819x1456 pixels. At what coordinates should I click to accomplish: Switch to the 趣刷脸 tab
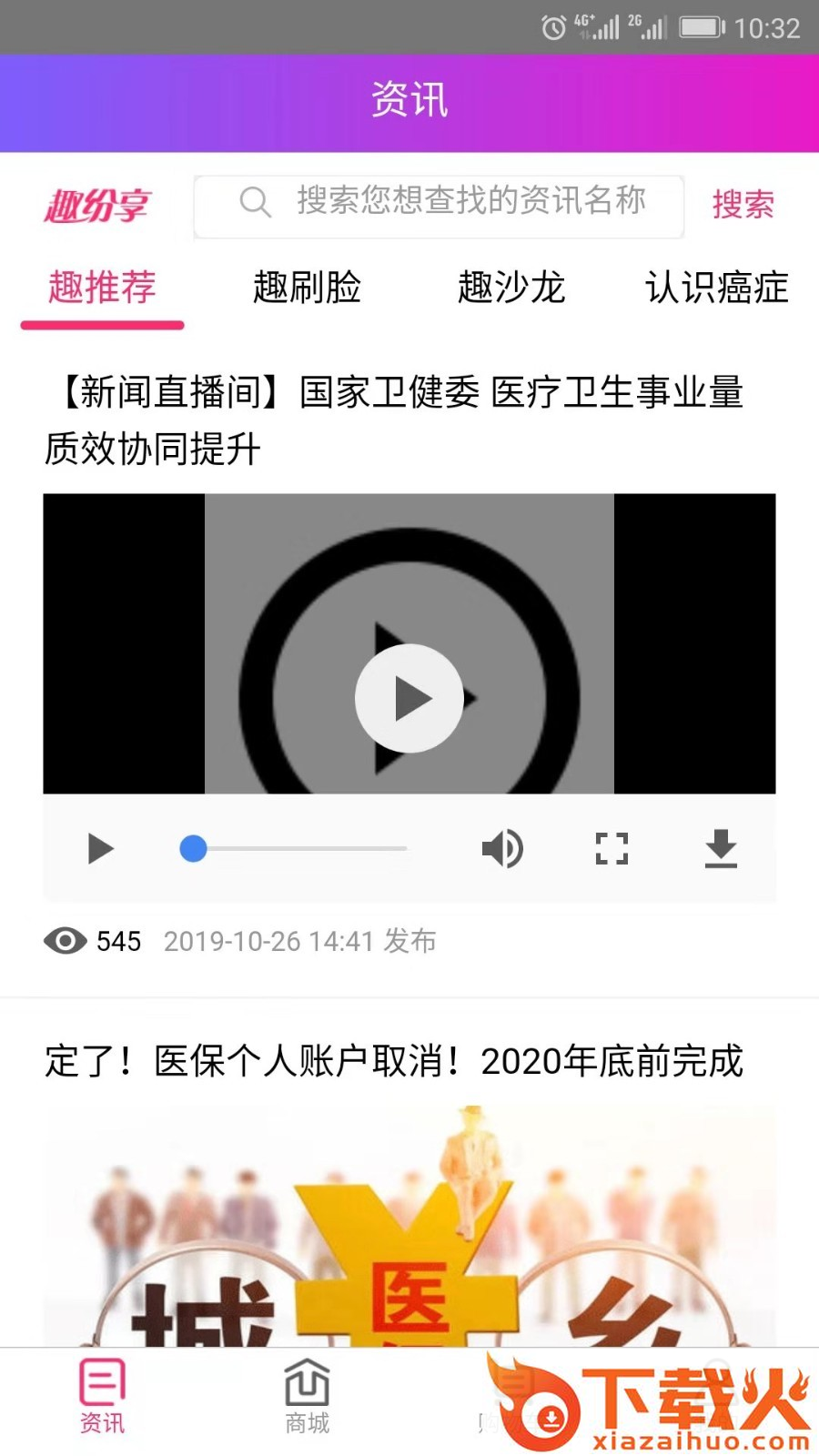tap(307, 288)
